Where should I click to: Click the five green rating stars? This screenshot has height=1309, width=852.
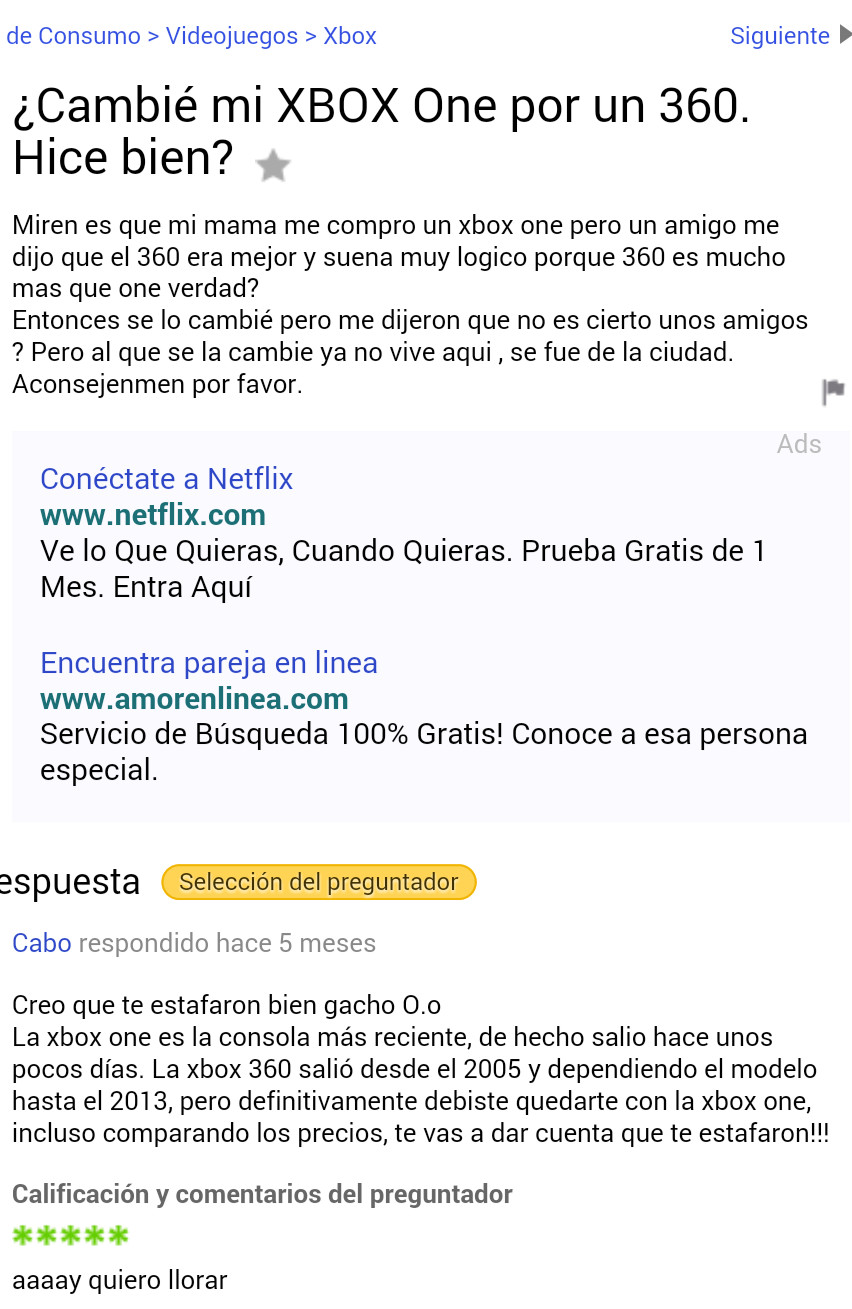69,1236
